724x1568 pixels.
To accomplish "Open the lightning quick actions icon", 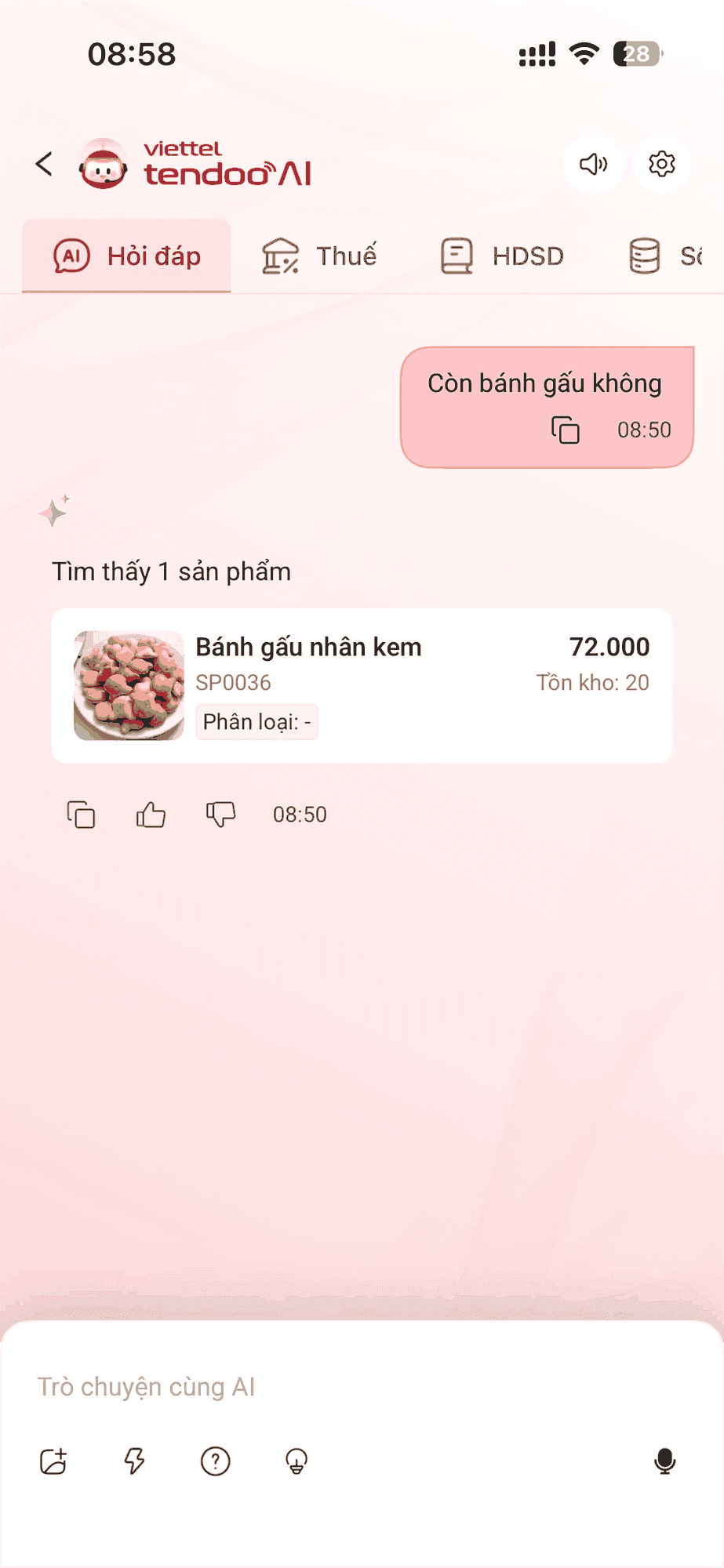I will tap(135, 1461).
